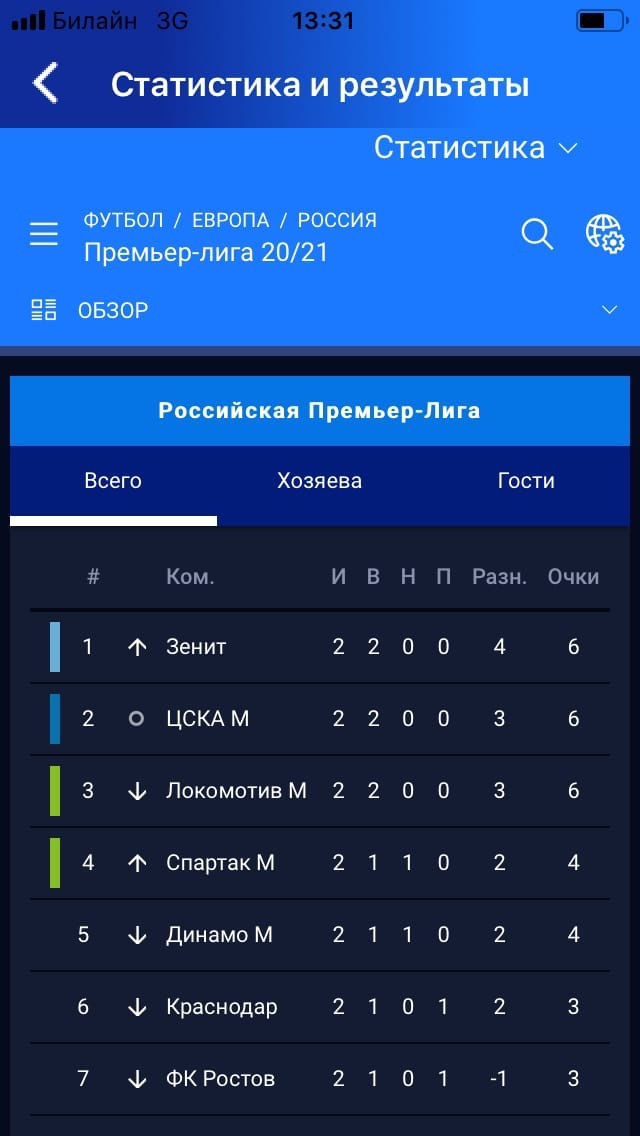This screenshot has width=640, height=1136.
Task: View Динамо М details
Action: coord(219,935)
